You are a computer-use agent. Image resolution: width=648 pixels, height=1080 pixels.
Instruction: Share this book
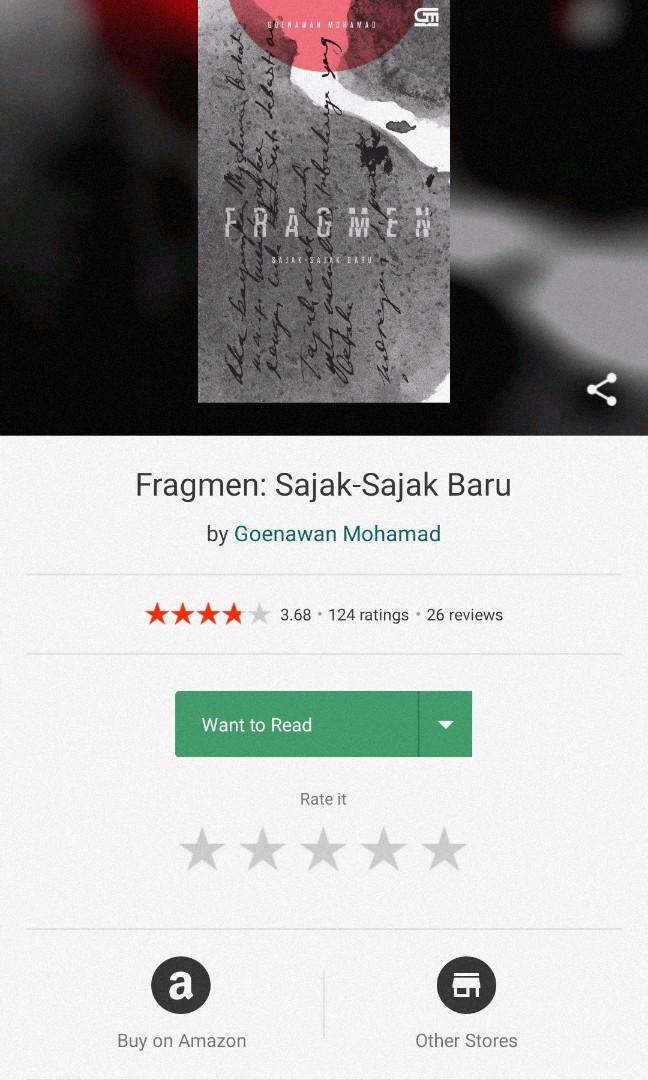pyautogui.click(x=601, y=390)
